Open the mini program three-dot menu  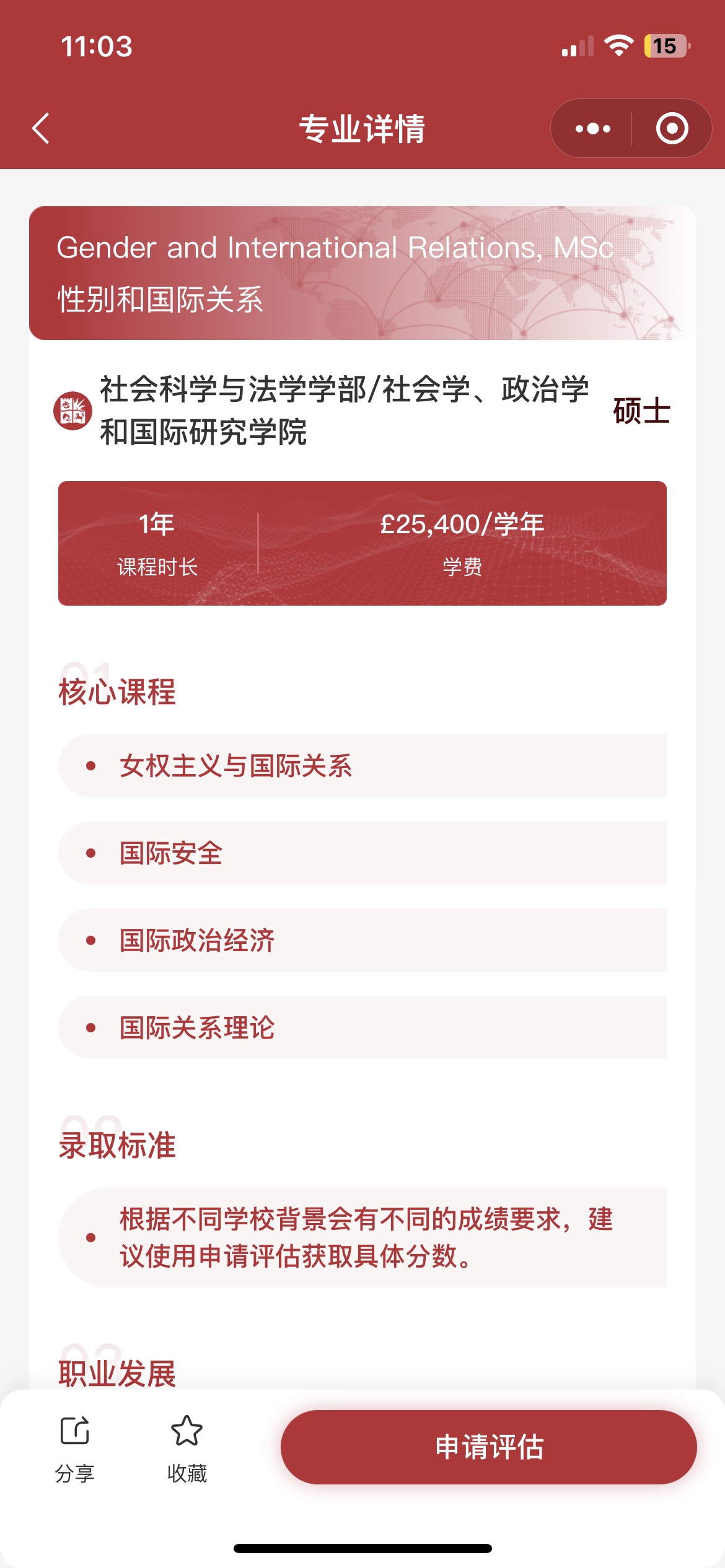[592, 129]
